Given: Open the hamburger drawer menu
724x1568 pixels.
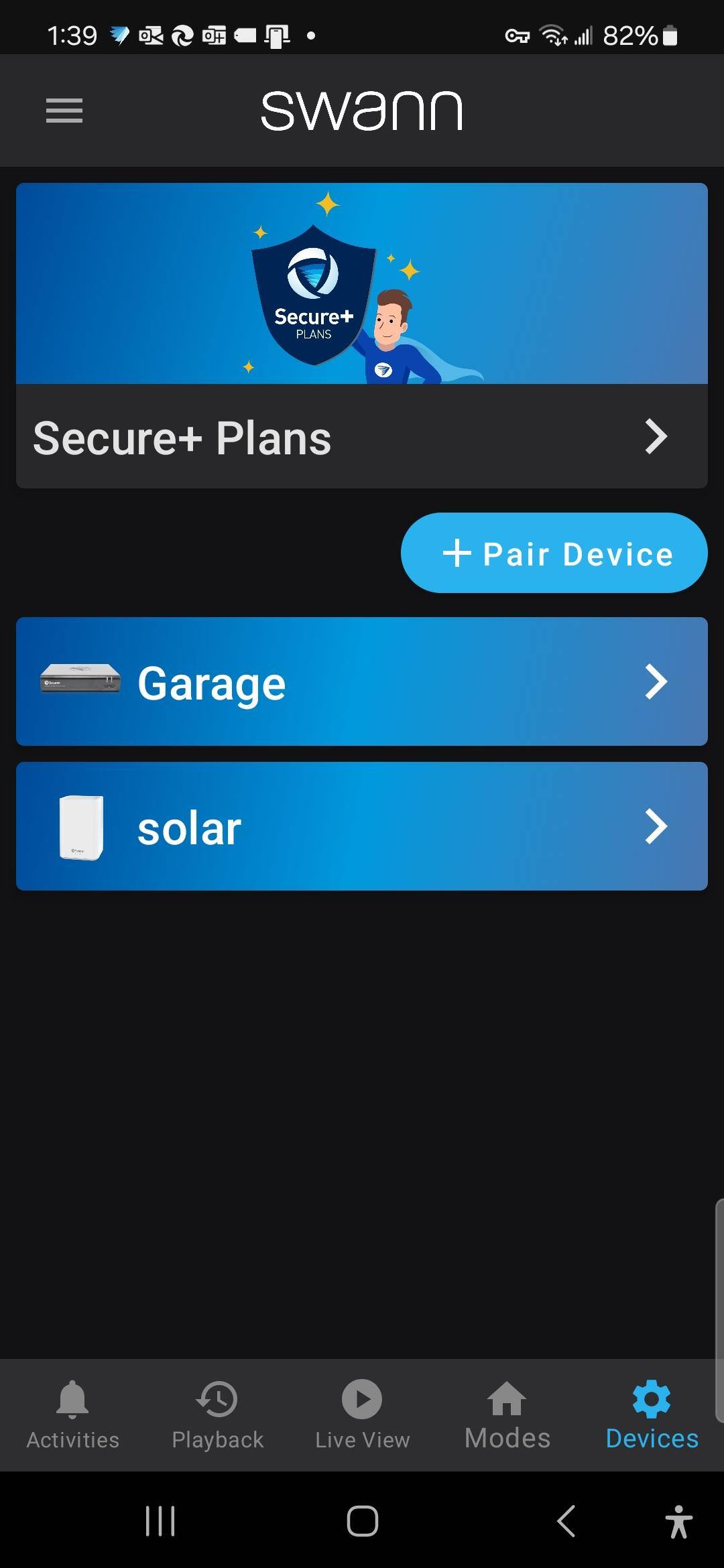Looking at the screenshot, I should point(64,111).
